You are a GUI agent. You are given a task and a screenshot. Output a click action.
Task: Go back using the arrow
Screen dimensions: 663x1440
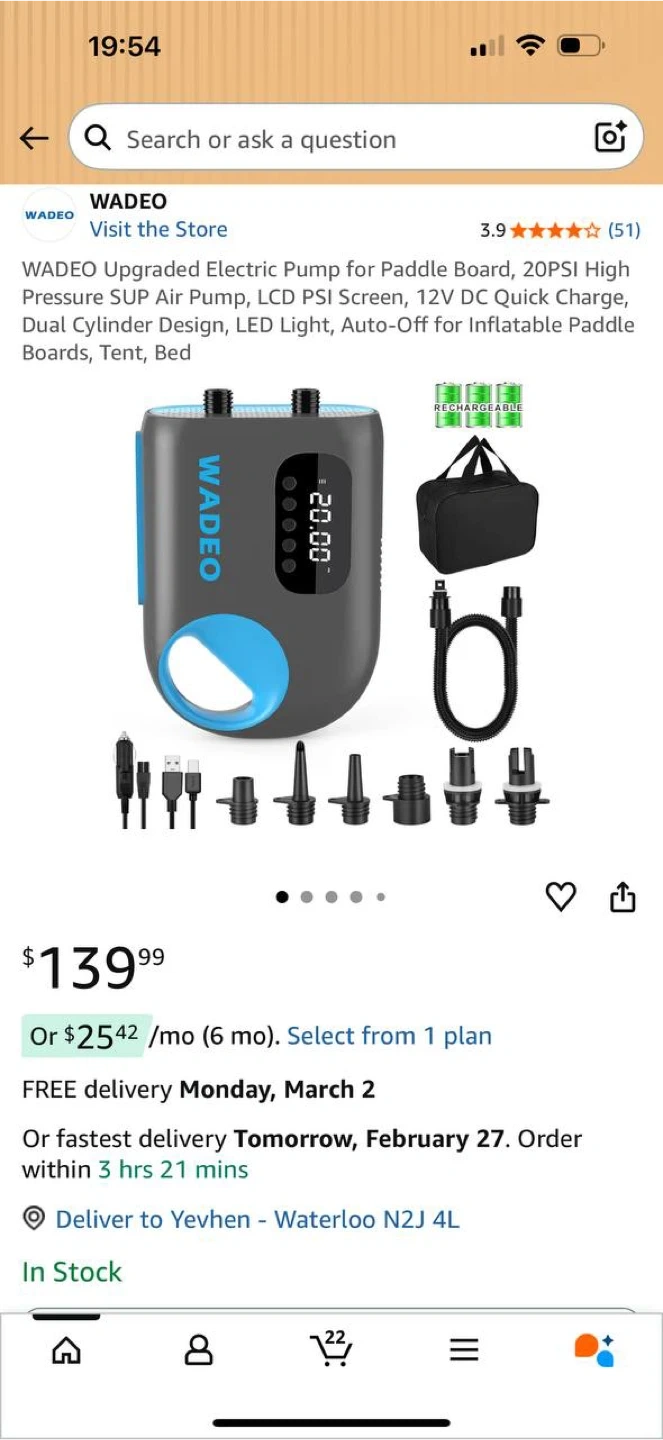point(34,139)
